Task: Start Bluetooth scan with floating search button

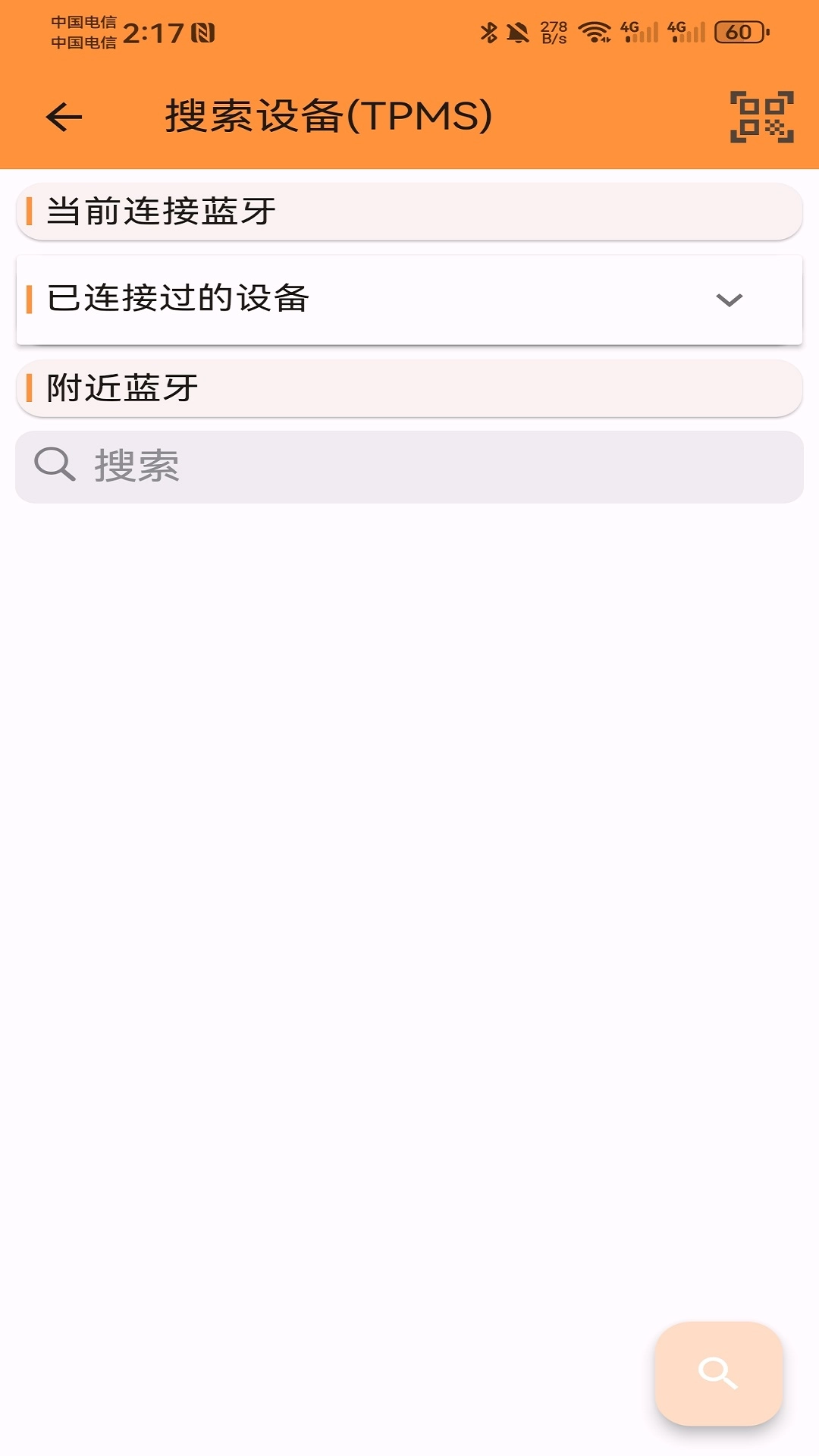Action: [x=718, y=1373]
